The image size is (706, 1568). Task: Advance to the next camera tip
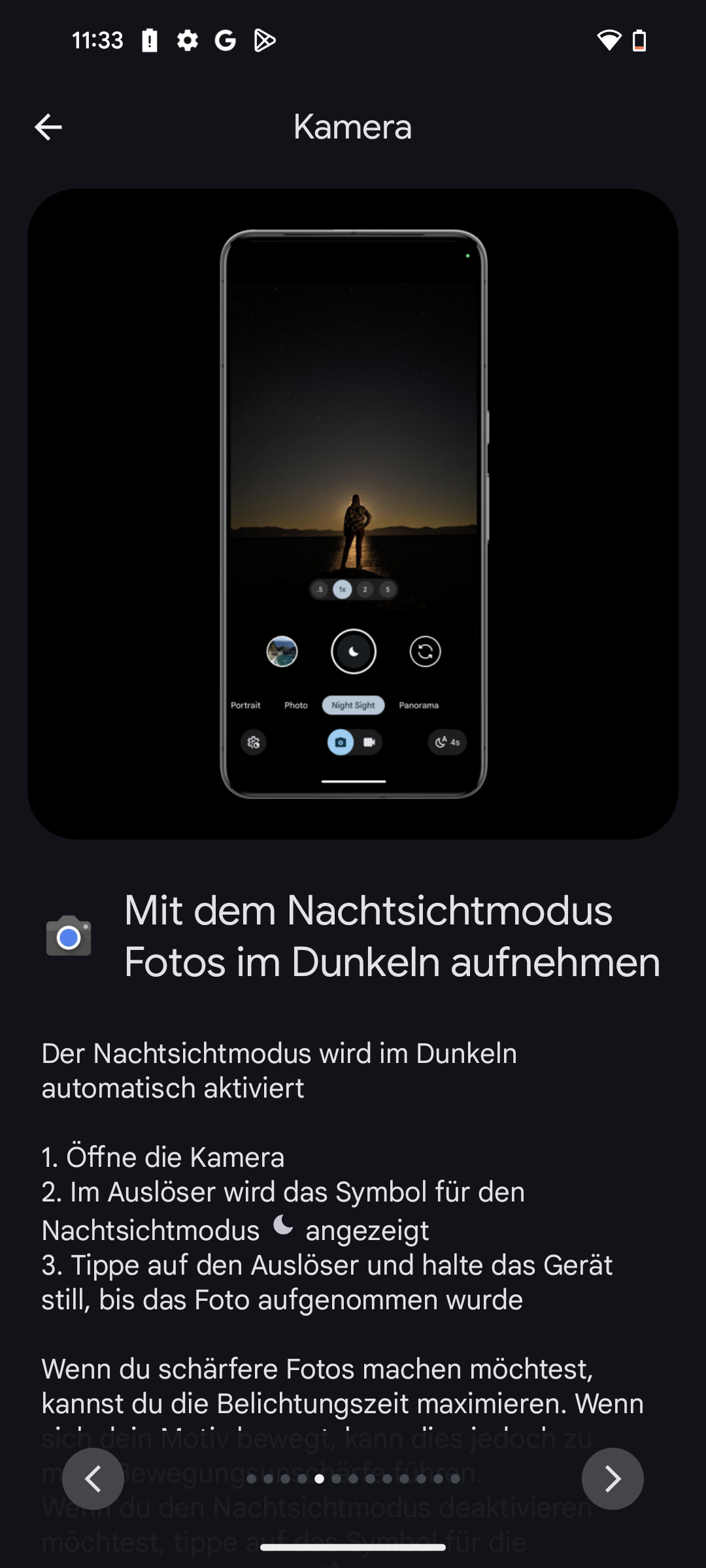coord(613,1478)
